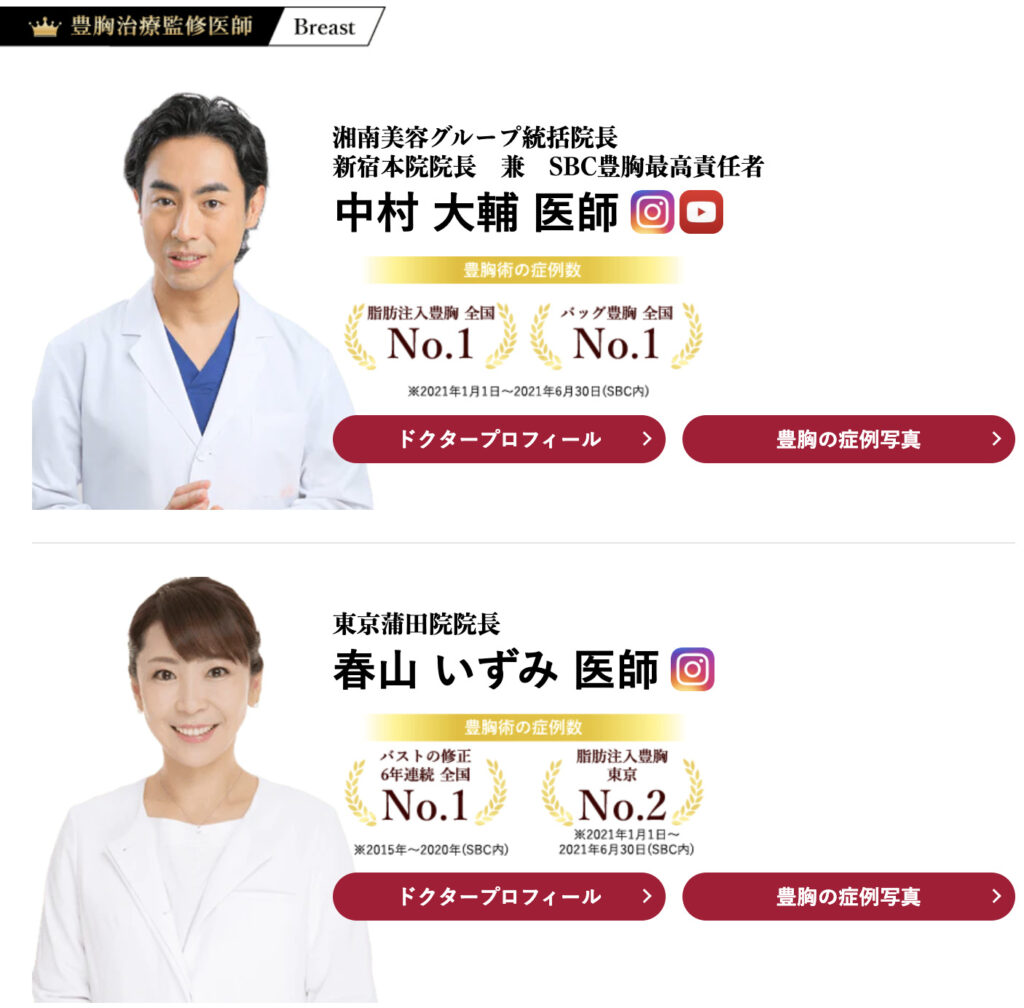Open Dr. Haruyama Izumi's Instagram icon

coord(693,669)
